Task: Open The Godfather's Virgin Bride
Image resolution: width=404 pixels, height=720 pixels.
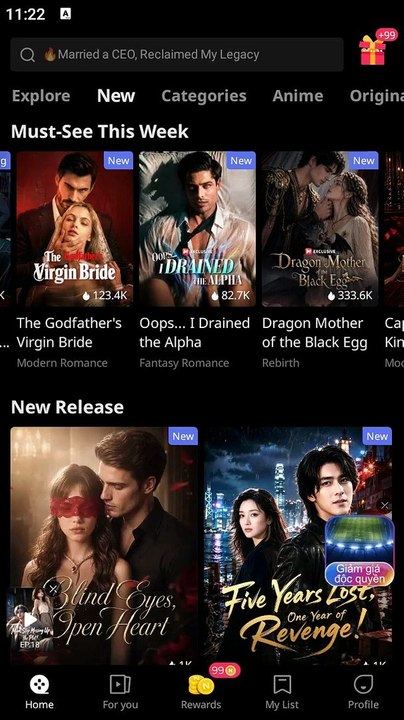Action: [75, 229]
